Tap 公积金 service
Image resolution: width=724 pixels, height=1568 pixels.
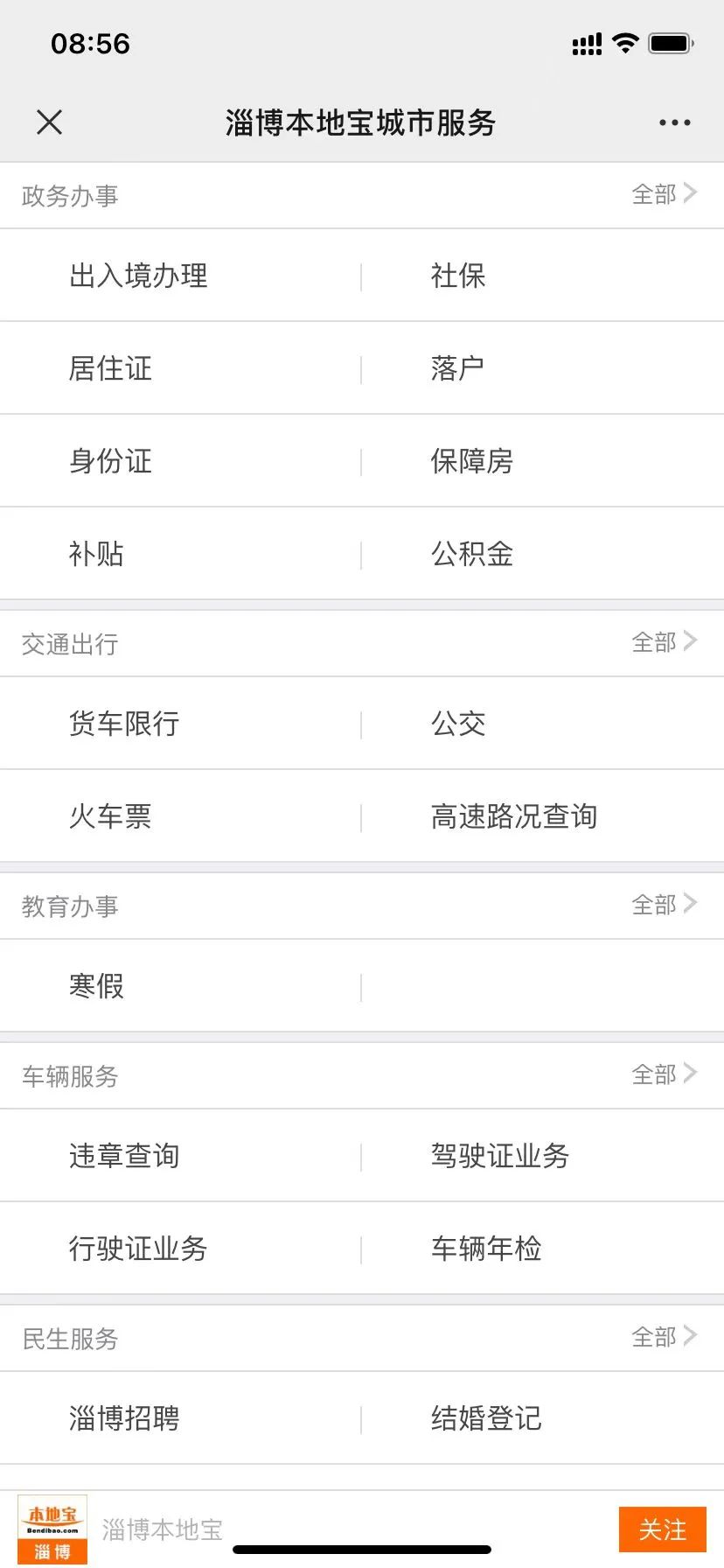[x=472, y=554]
